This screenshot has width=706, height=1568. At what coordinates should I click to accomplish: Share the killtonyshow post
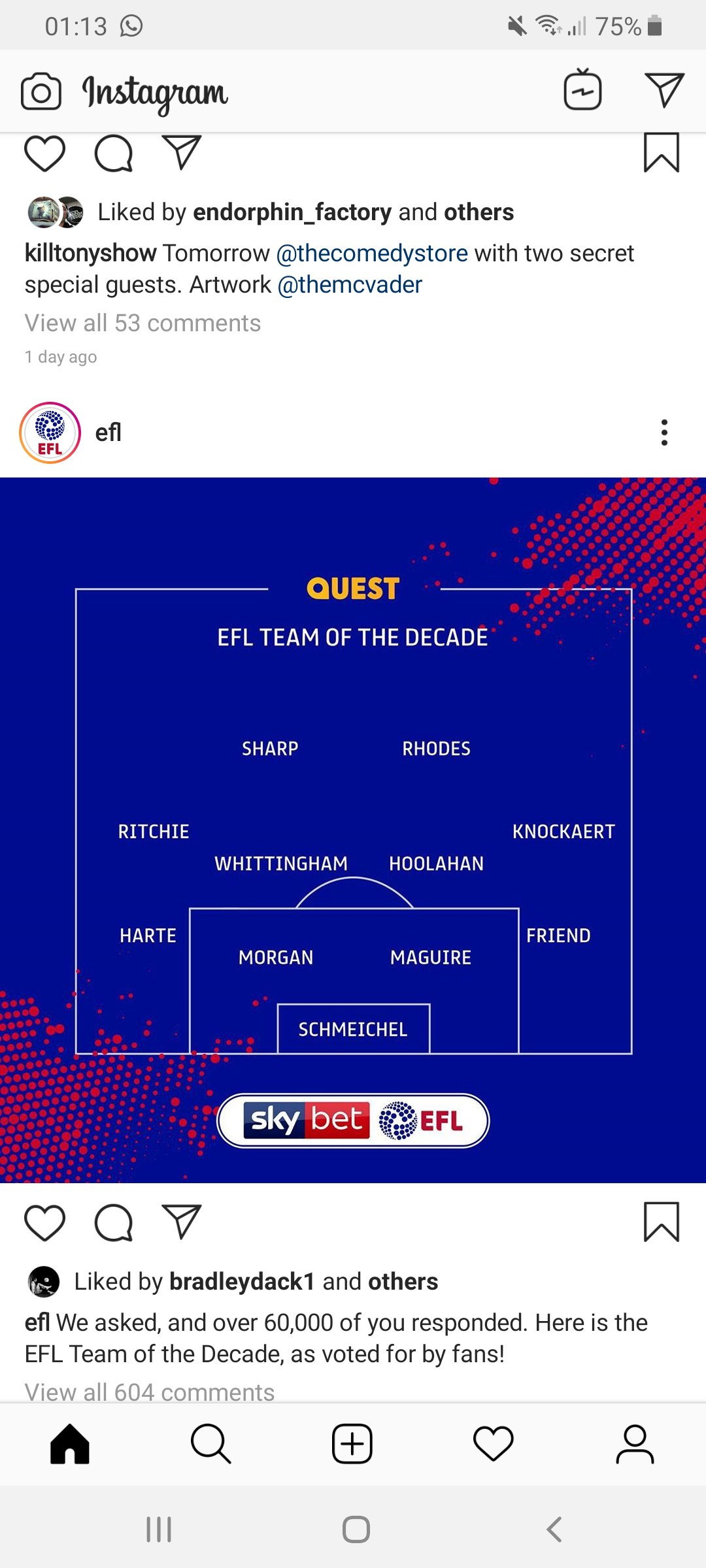point(182,152)
